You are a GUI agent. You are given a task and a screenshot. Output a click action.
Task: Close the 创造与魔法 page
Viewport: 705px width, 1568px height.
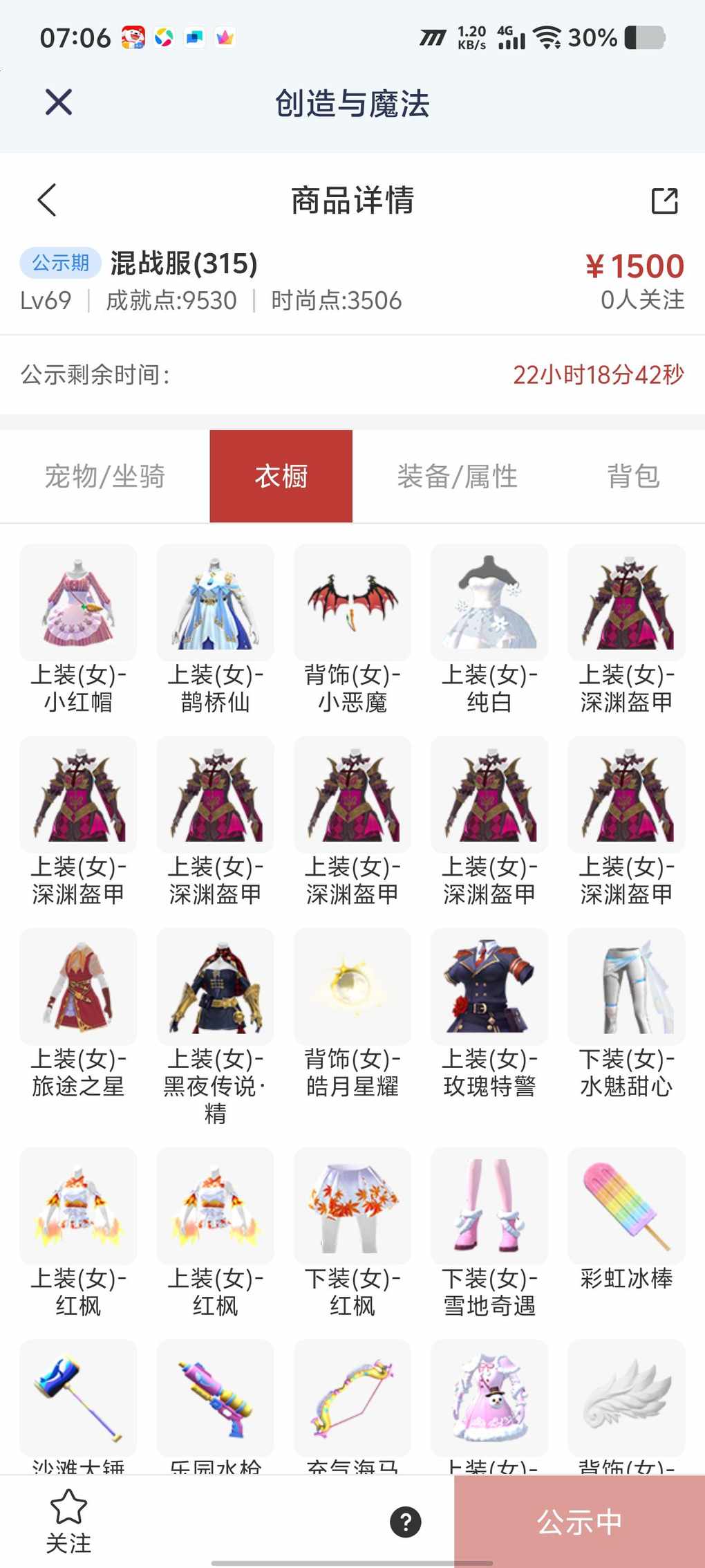59,102
